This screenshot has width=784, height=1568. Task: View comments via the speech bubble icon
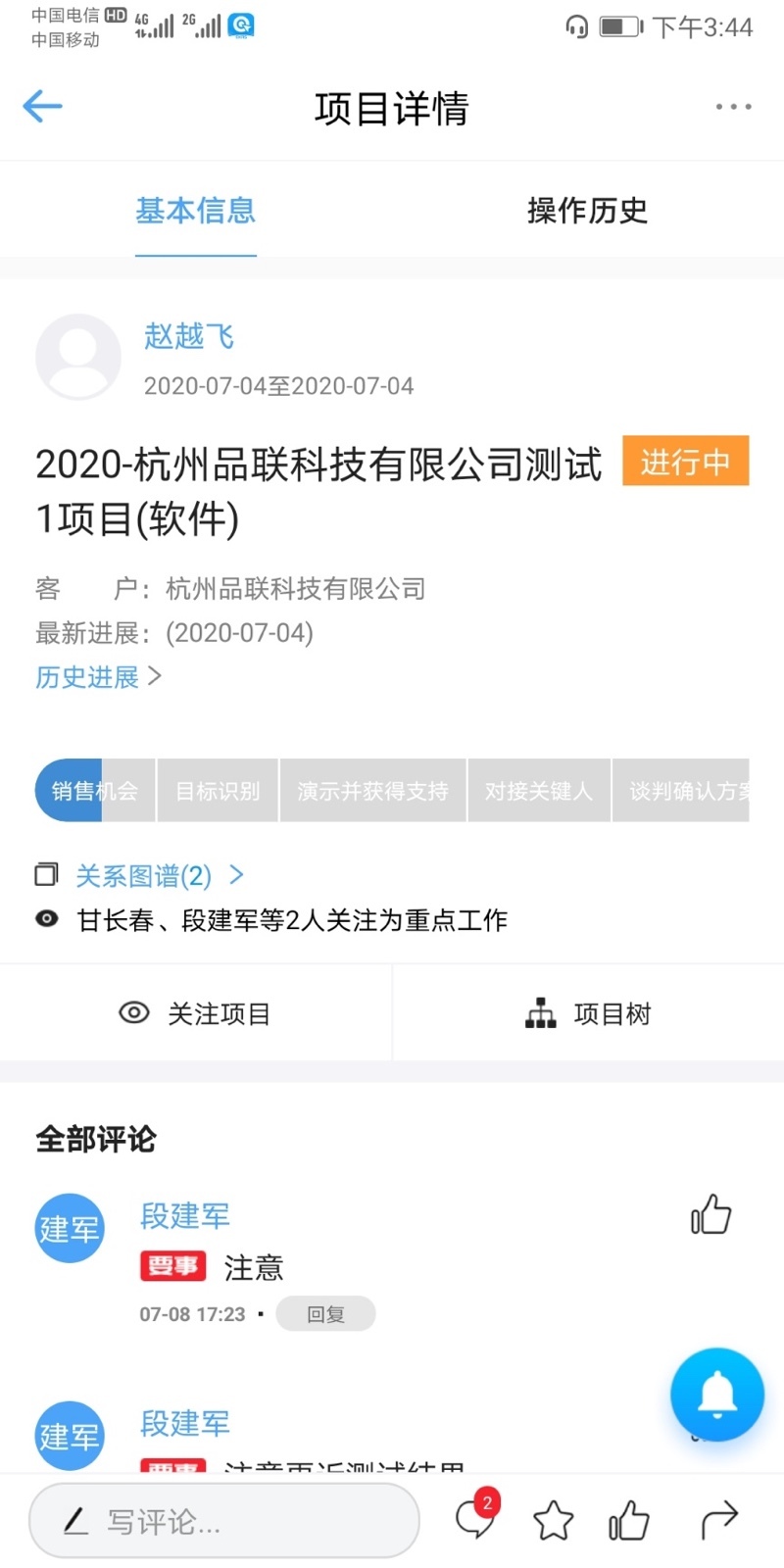[x=476, y=1519]
